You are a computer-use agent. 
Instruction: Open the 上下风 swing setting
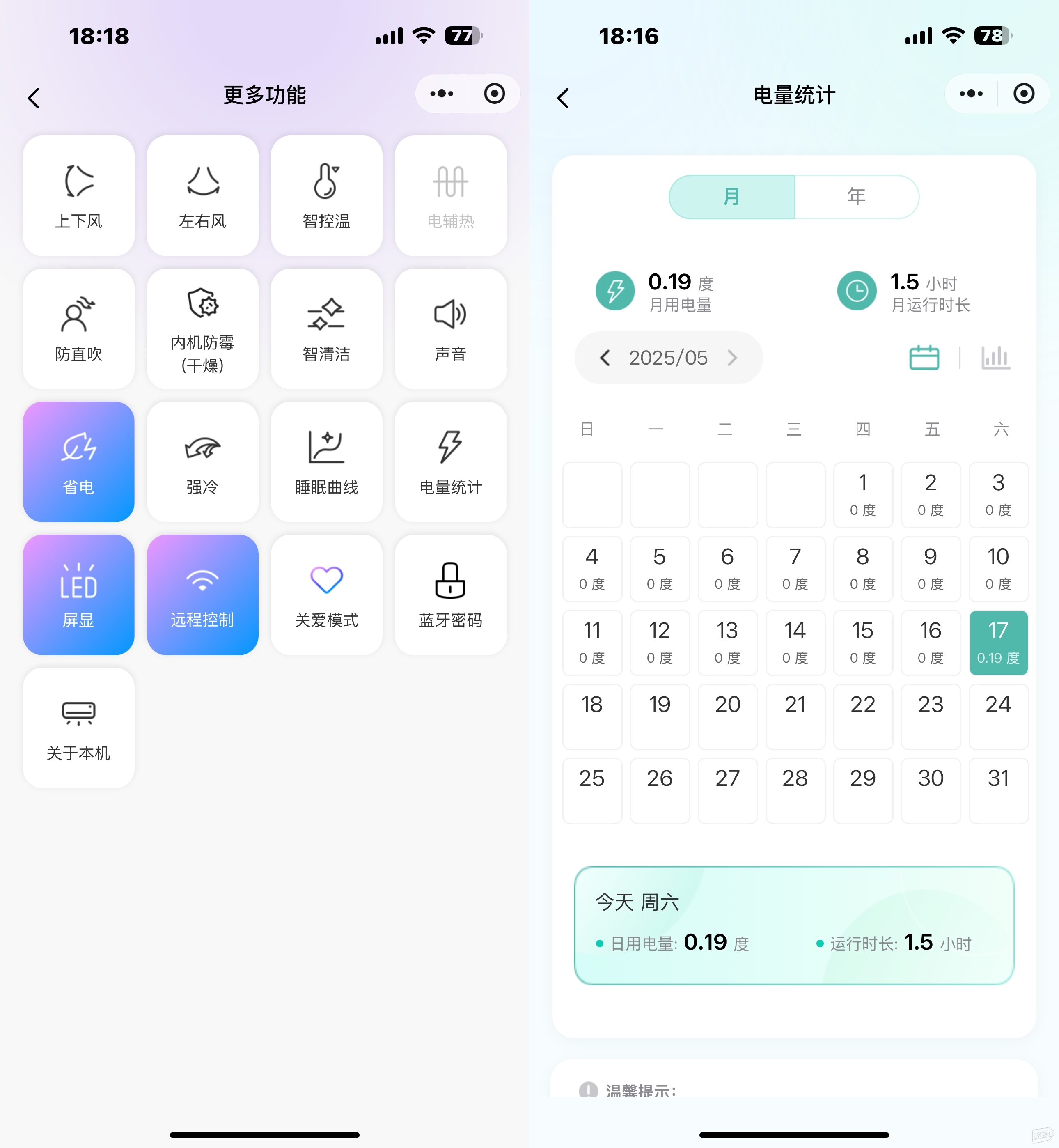click(78, 196)
